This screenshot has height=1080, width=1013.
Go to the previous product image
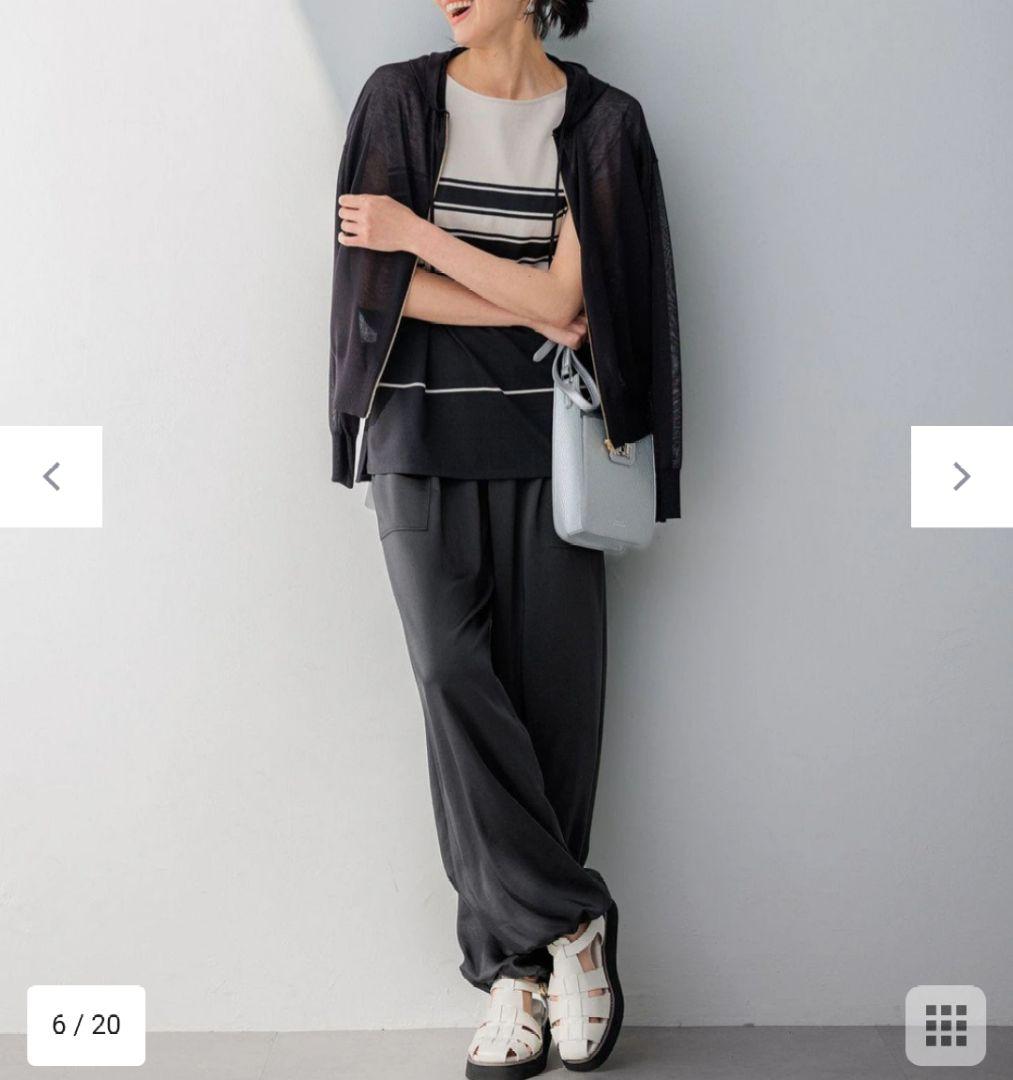[x=51, y=477]
